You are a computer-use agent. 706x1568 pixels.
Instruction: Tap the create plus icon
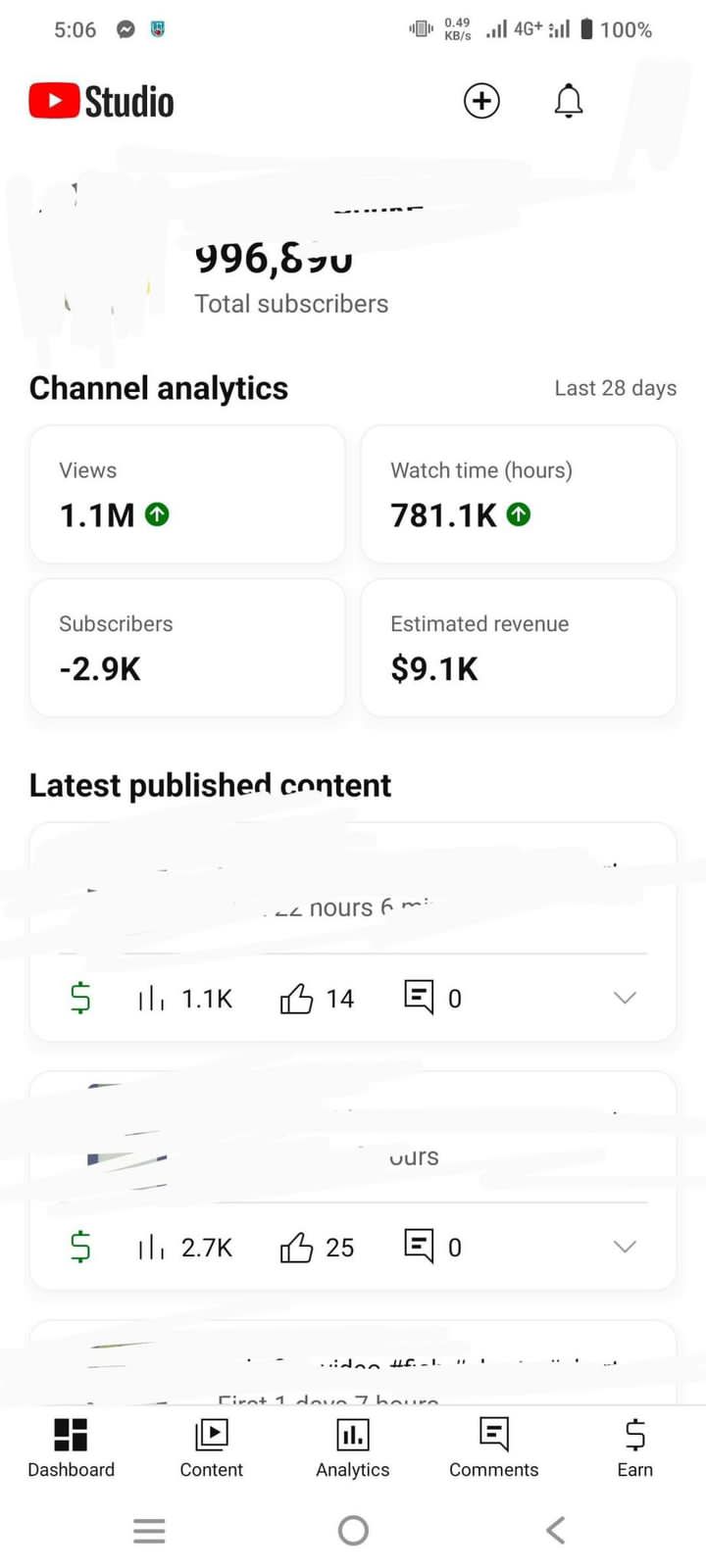[481, 101]
